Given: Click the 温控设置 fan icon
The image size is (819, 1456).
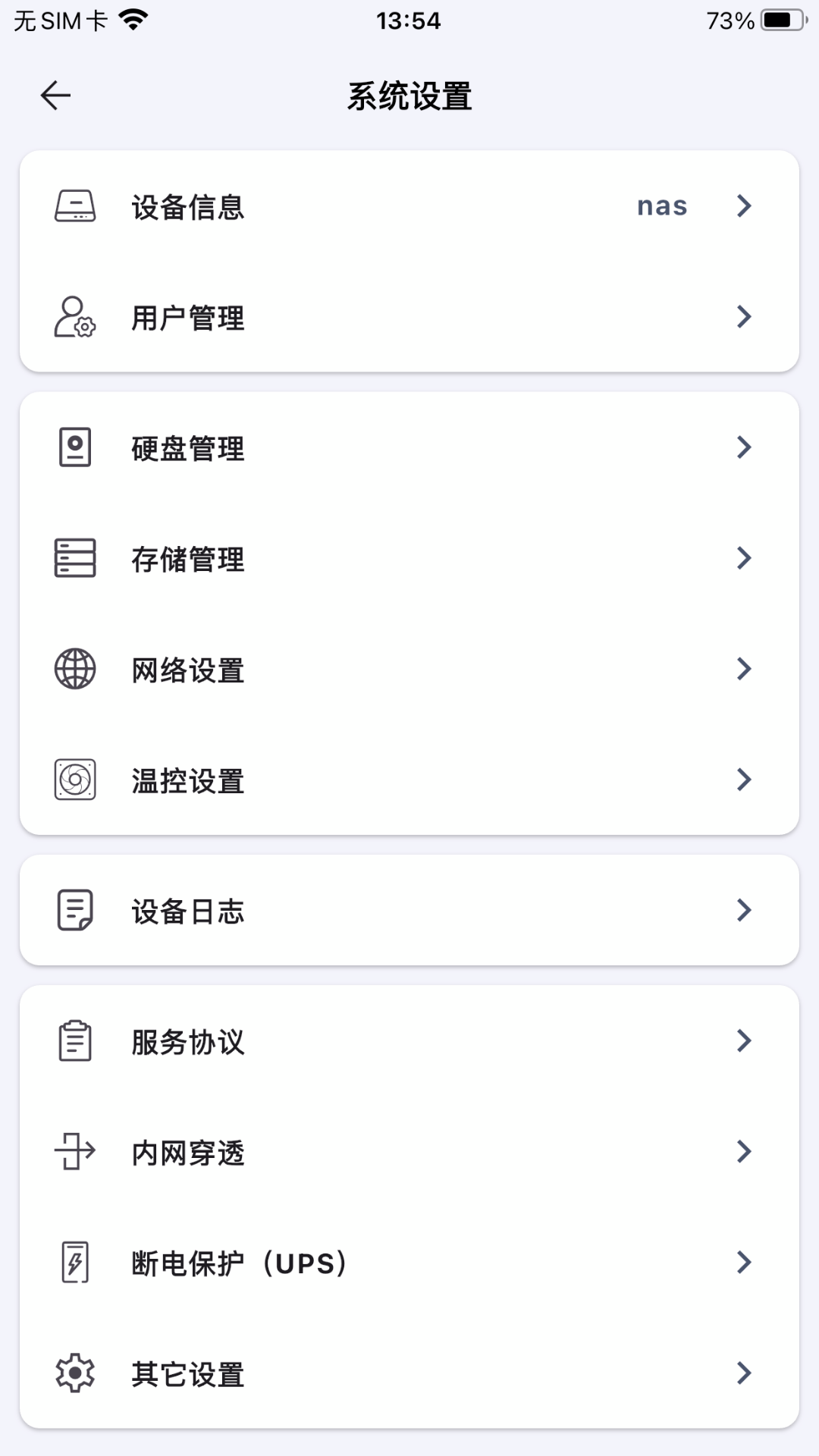Looking at the screenshot, I should pos(74,780).
